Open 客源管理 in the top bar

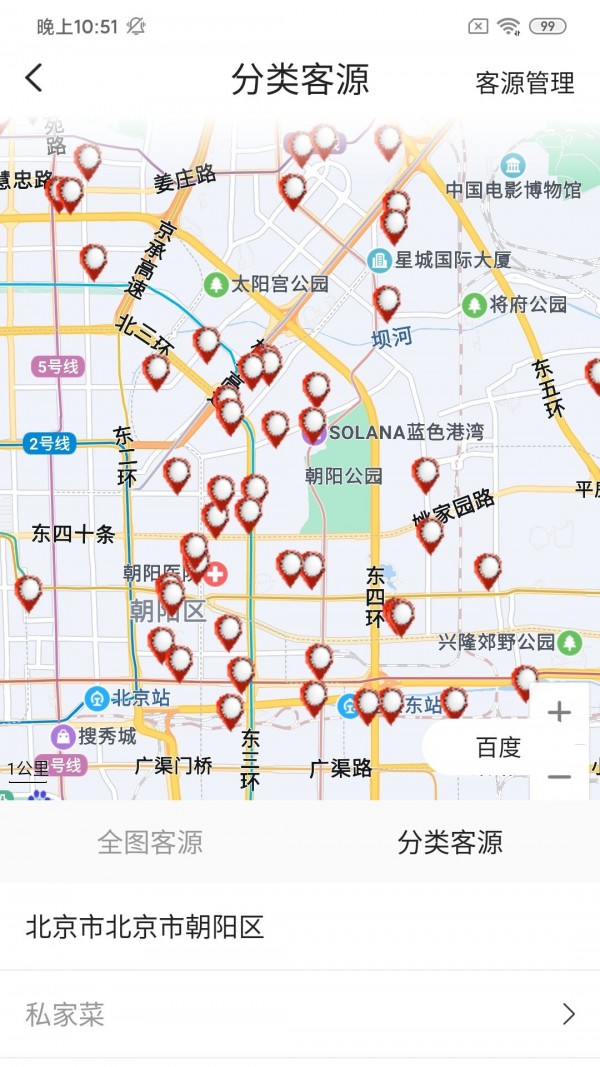point(525,83)
